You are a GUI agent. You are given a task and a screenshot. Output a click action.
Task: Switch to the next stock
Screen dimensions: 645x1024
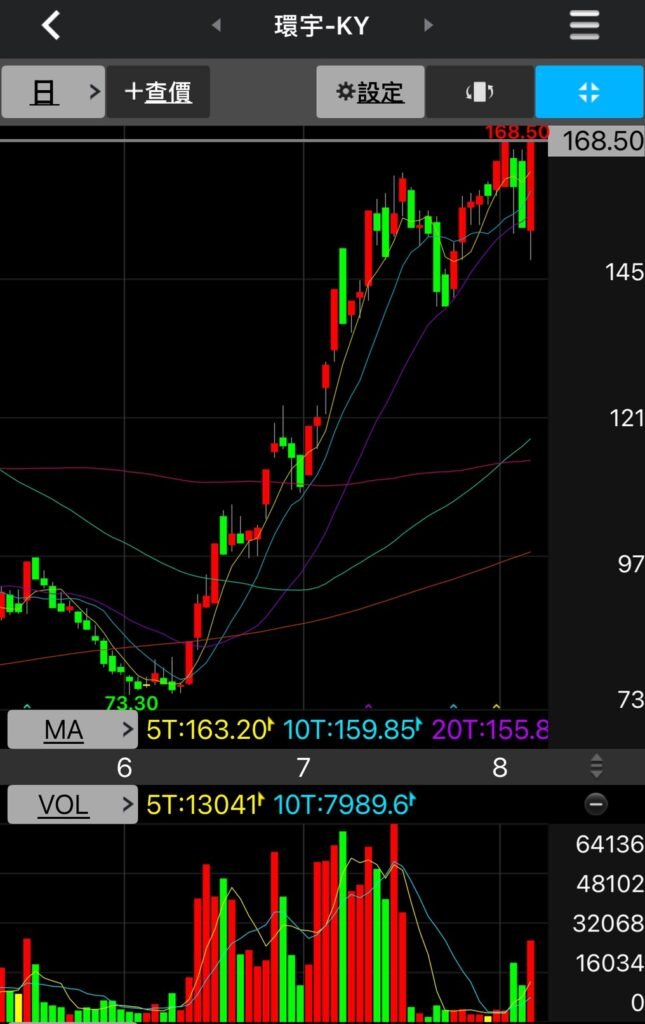click(429, 26)
